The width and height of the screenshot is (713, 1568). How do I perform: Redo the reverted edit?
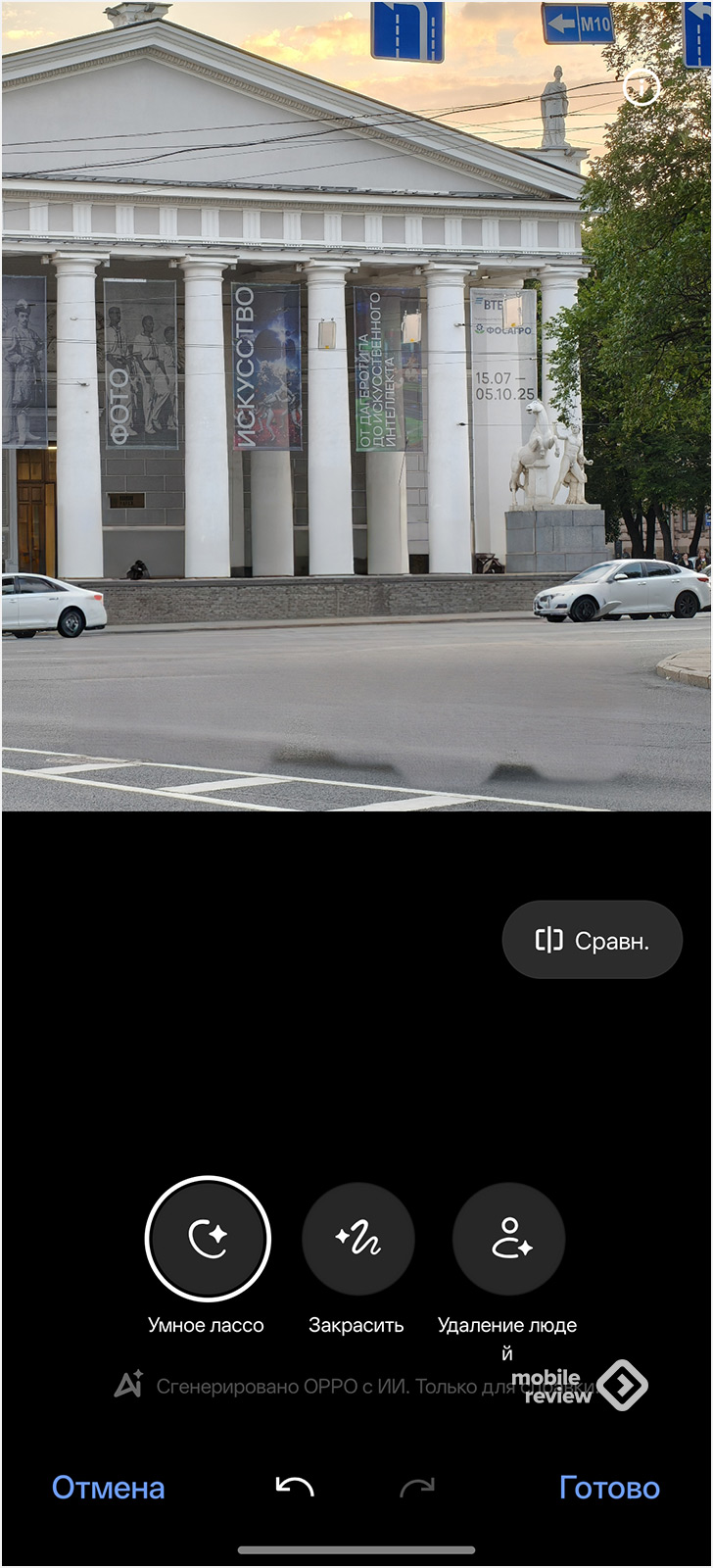[x=417, y=1488]
